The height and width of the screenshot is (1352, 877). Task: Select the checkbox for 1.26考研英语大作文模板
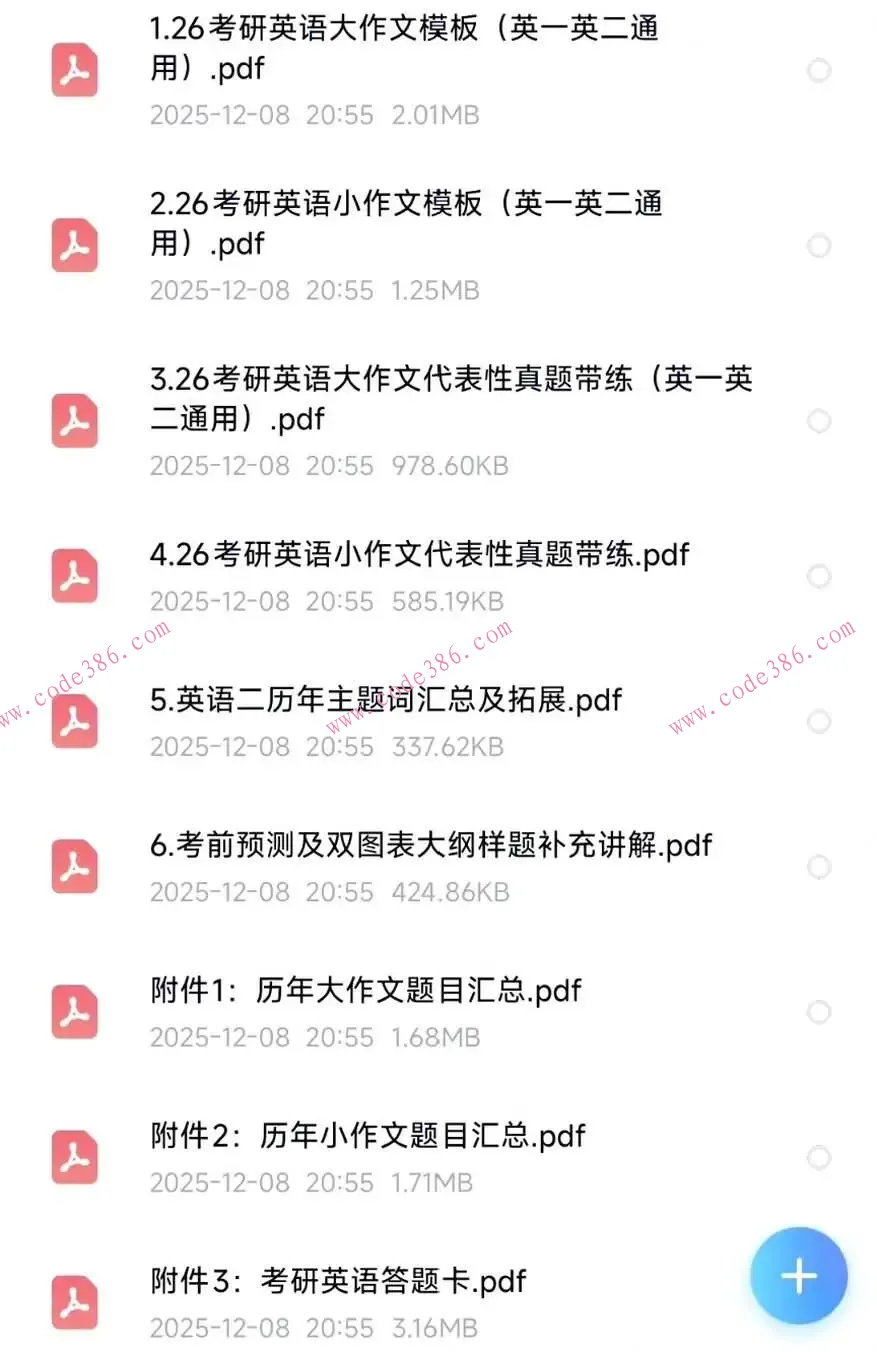820,70
